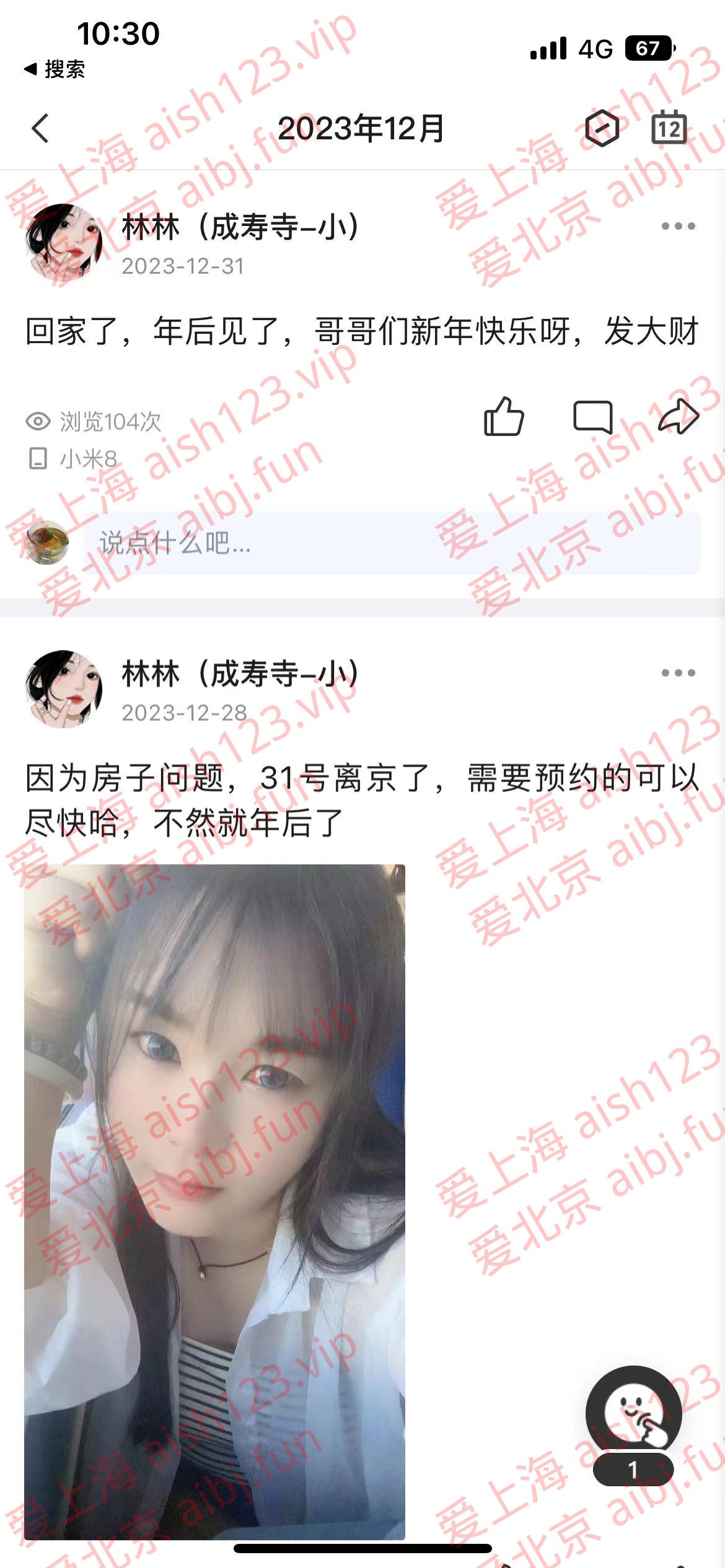Viewport: 725px width, 1568px height.
Task: Return to 搜索 via the status bar link
Action: (x=55, y=69)
